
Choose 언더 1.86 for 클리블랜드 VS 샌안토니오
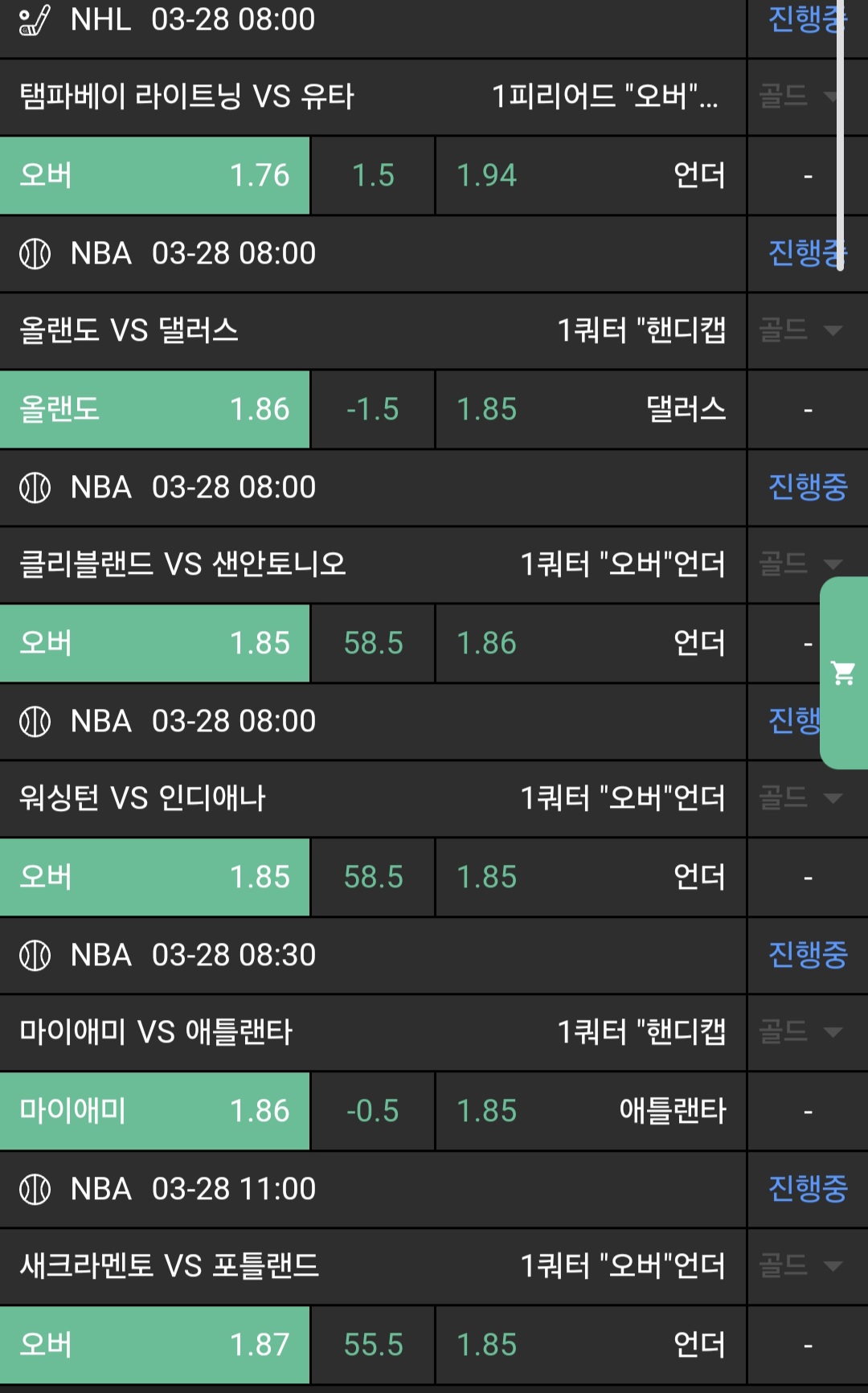[591, 643]
